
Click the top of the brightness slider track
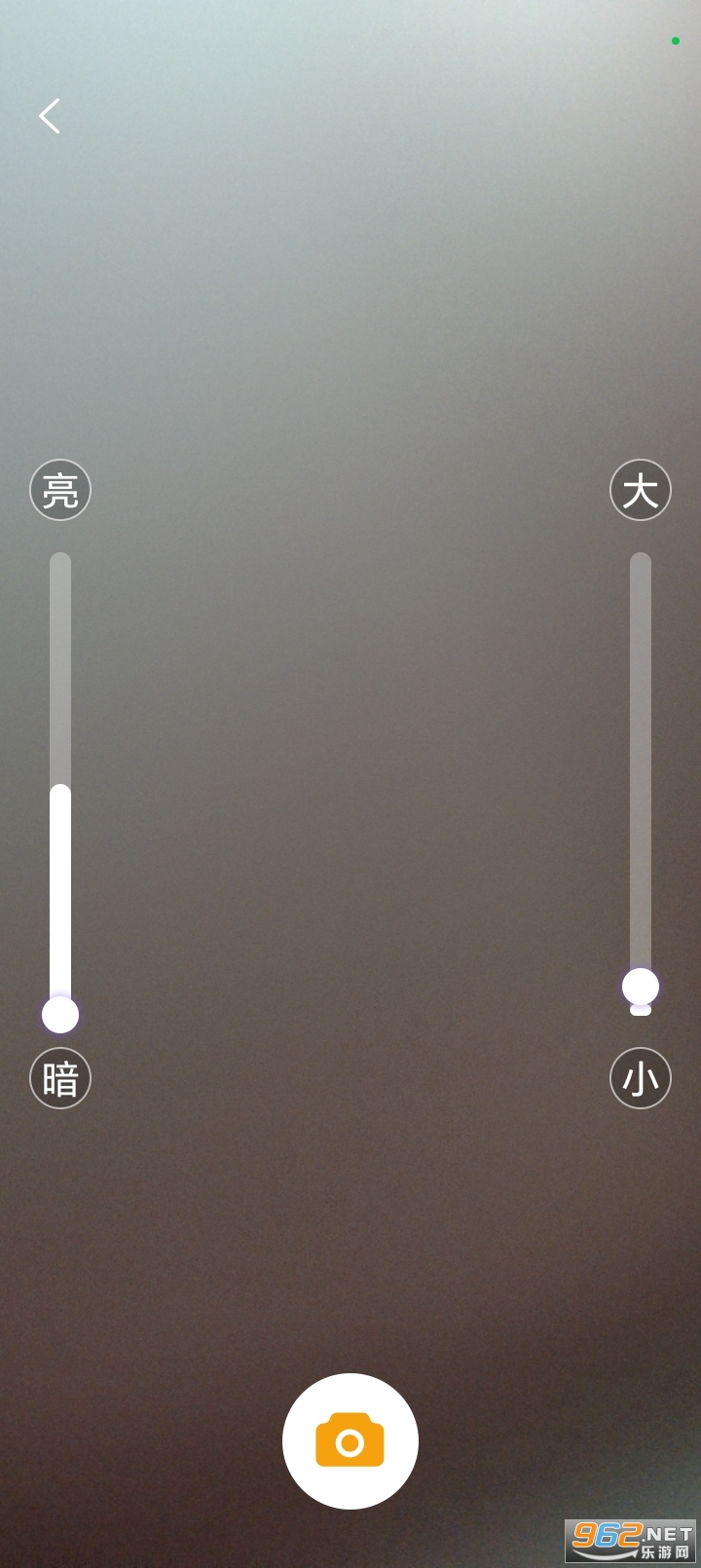[x=59, y=565]
